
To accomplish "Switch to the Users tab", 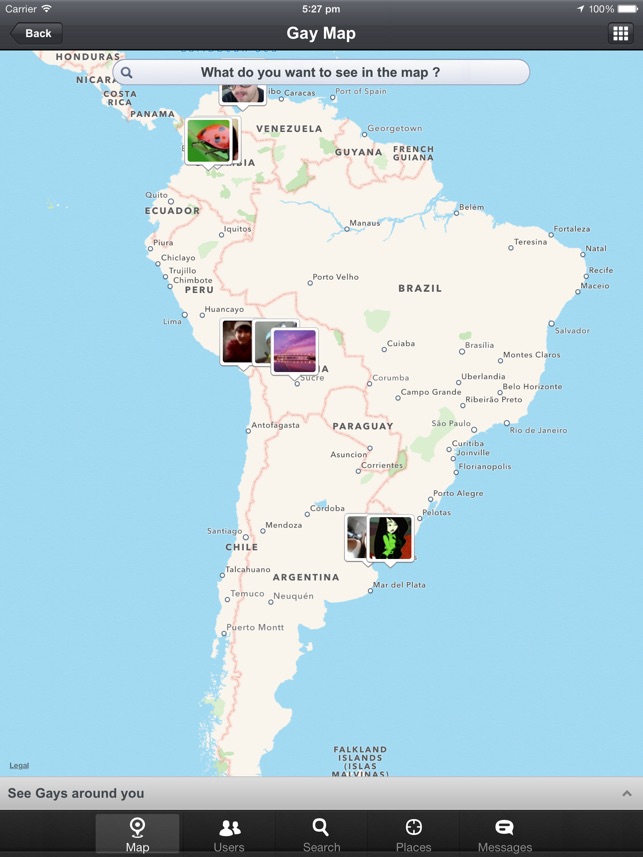I will coord(229,834).
